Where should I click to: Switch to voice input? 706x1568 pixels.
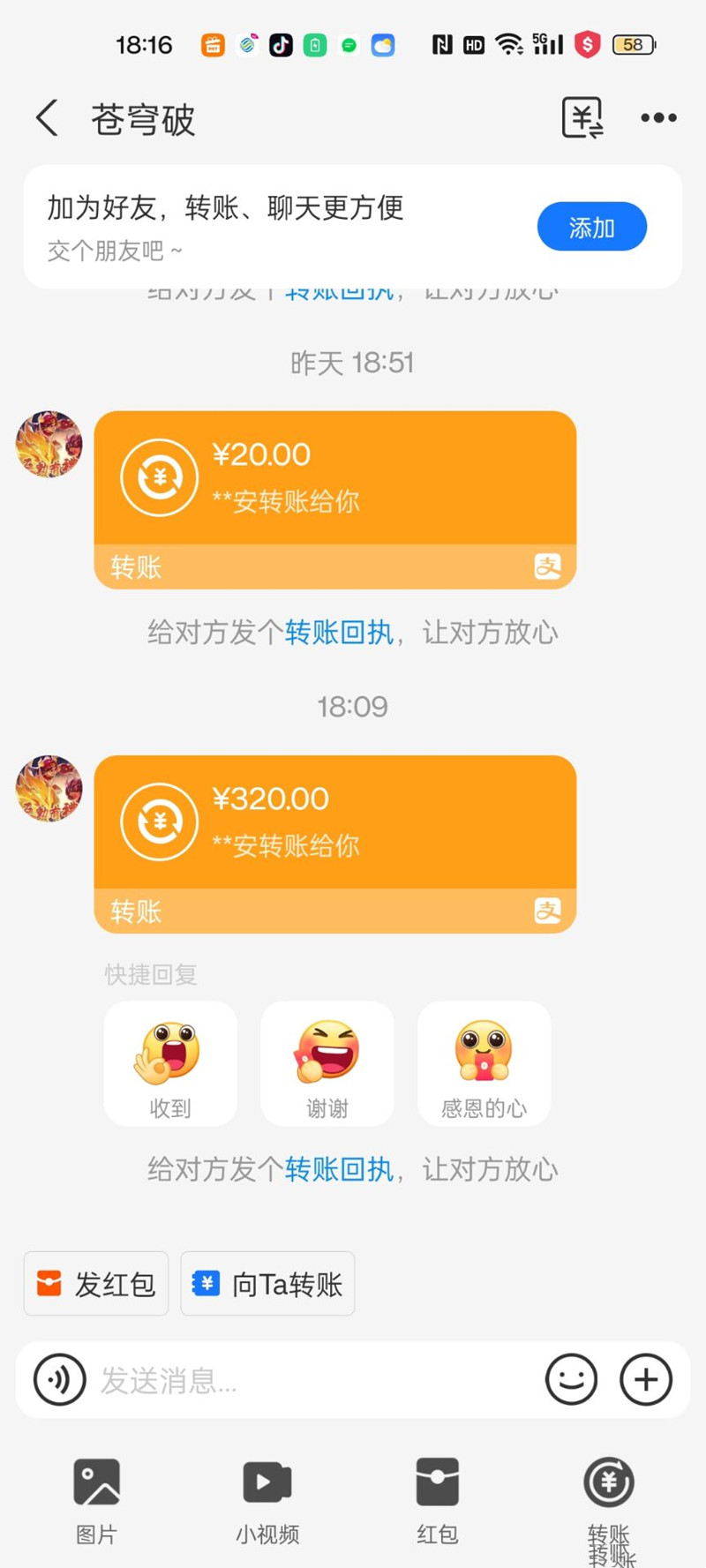(60, 1379)
